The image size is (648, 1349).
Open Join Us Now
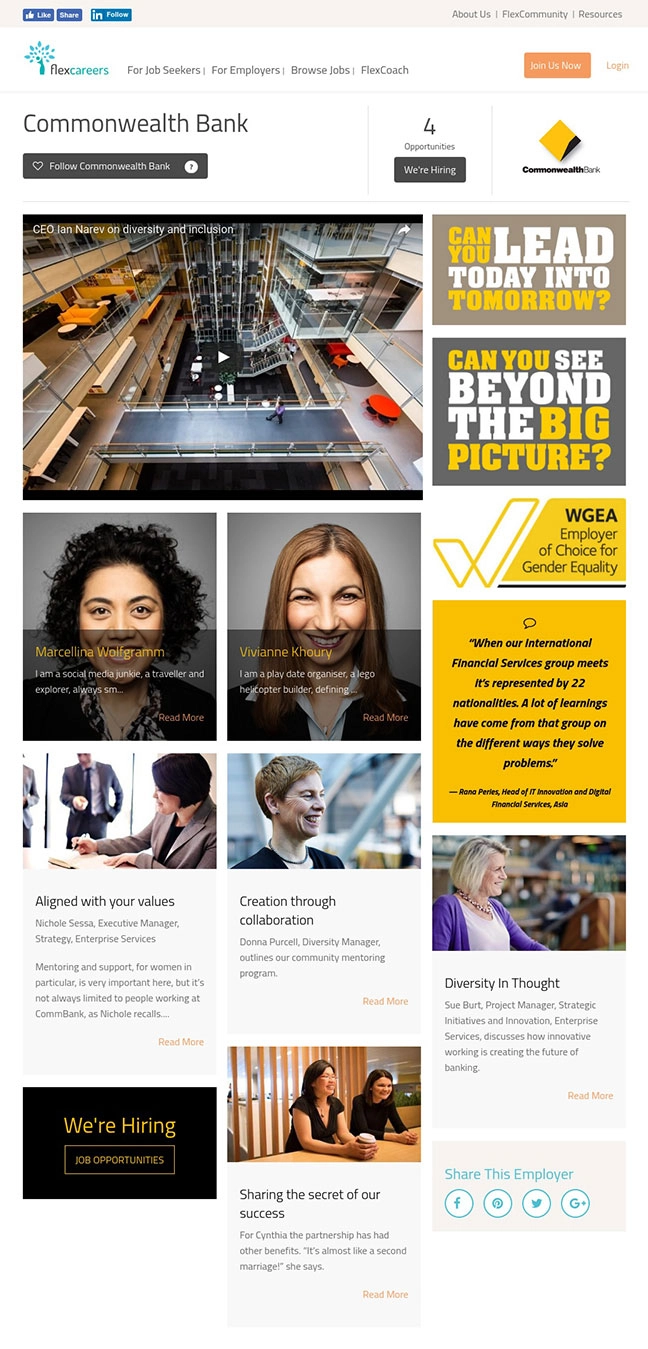[557, 65]
